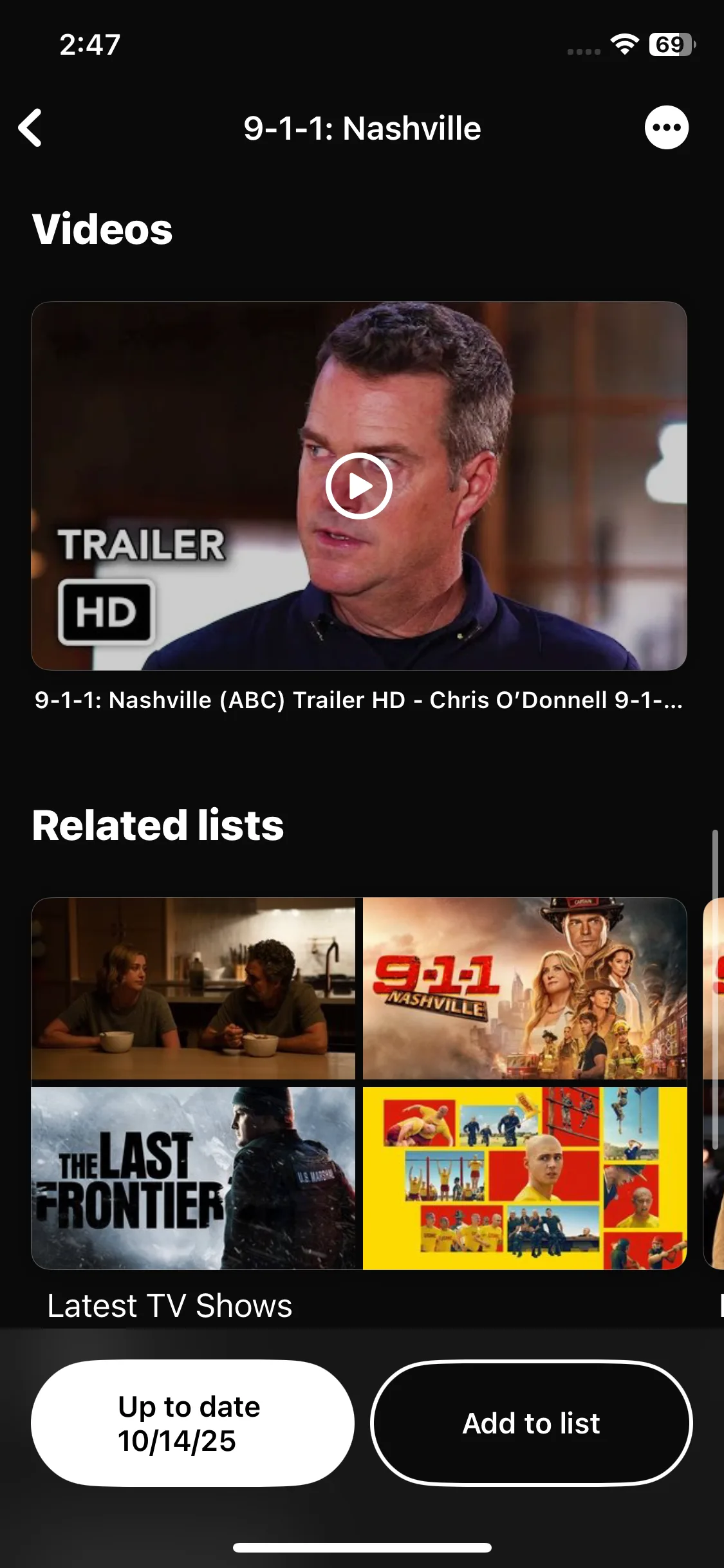Screen dimensions: 724x1568
Task: Add 9-1-1: Nashville to a list
Action: point(531,1423)
